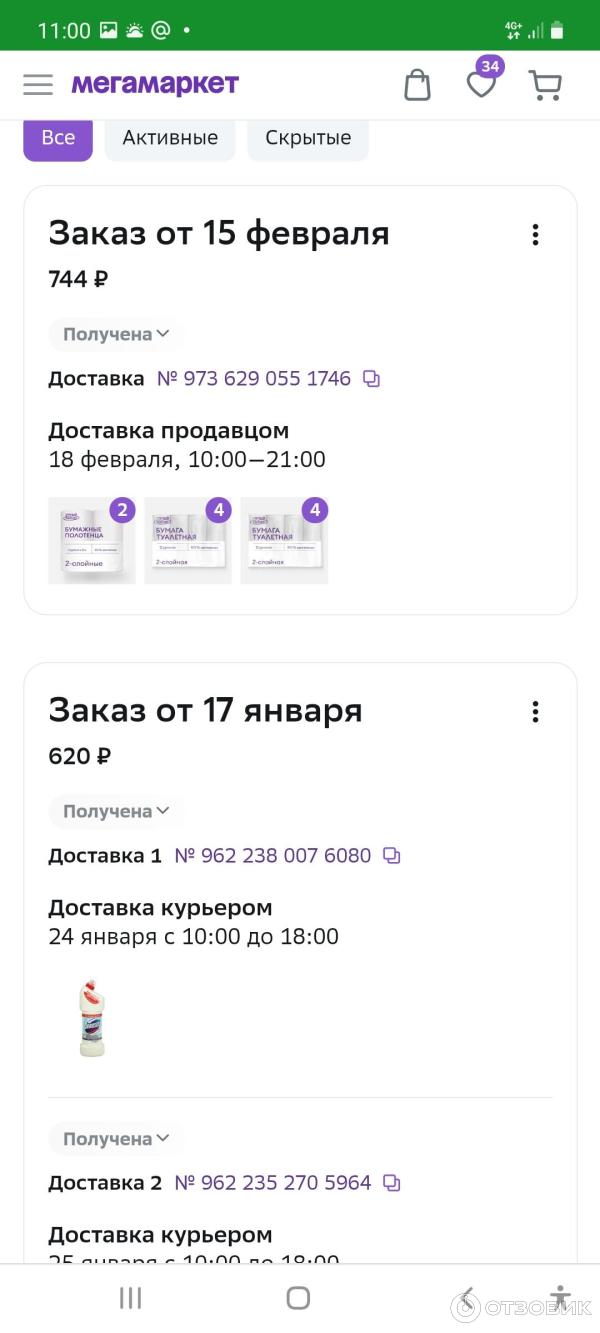Open overflow menu for 17 января order
The image size is (600, 1333).
click(535, 712)
